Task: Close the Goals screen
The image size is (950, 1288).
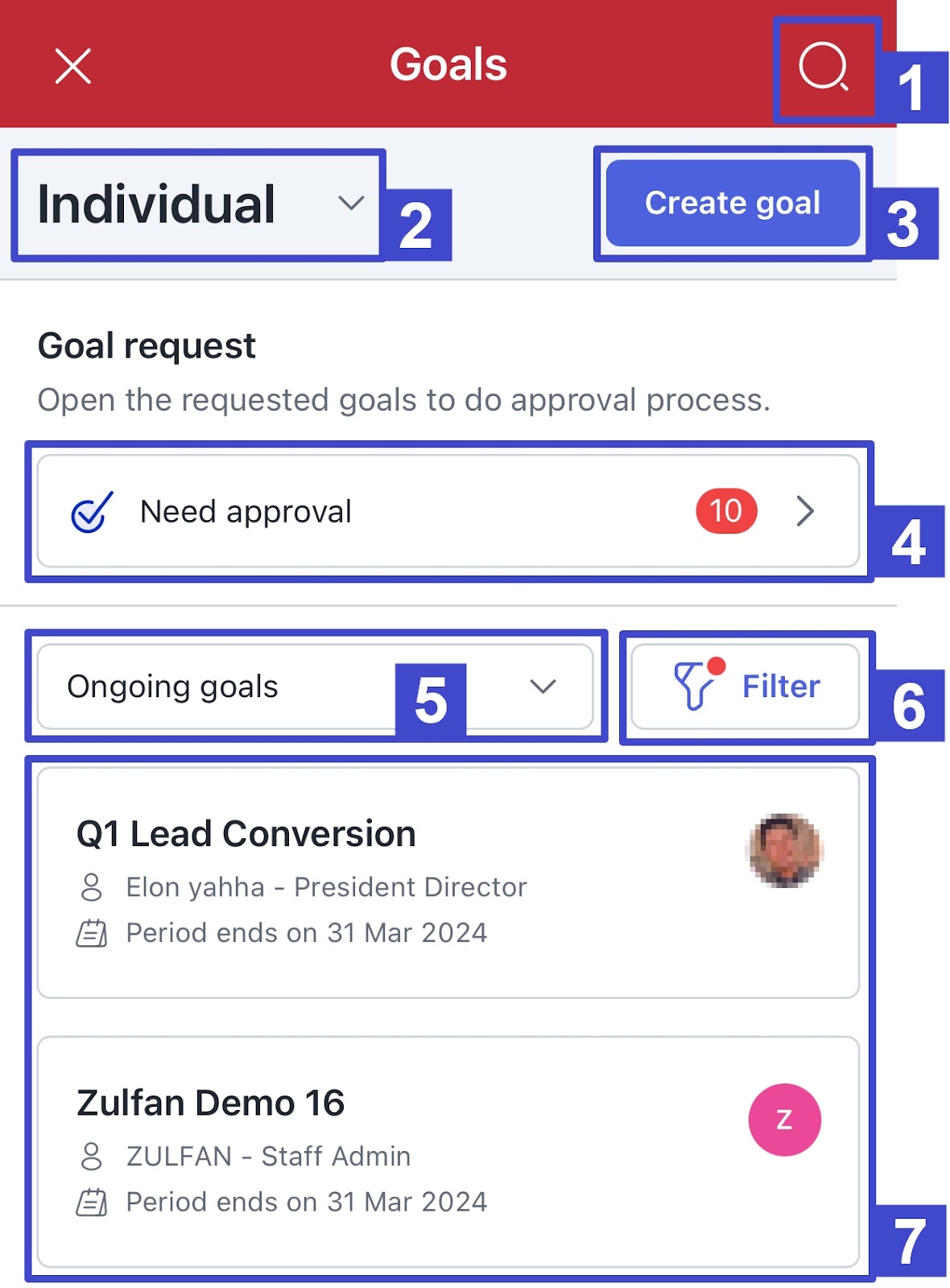Action: click(x=72, y=65)
